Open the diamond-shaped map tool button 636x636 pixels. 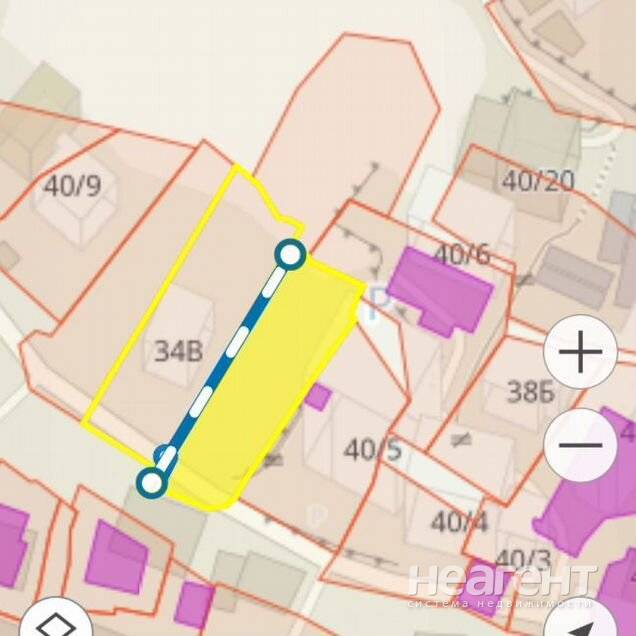tap(55, 622)
